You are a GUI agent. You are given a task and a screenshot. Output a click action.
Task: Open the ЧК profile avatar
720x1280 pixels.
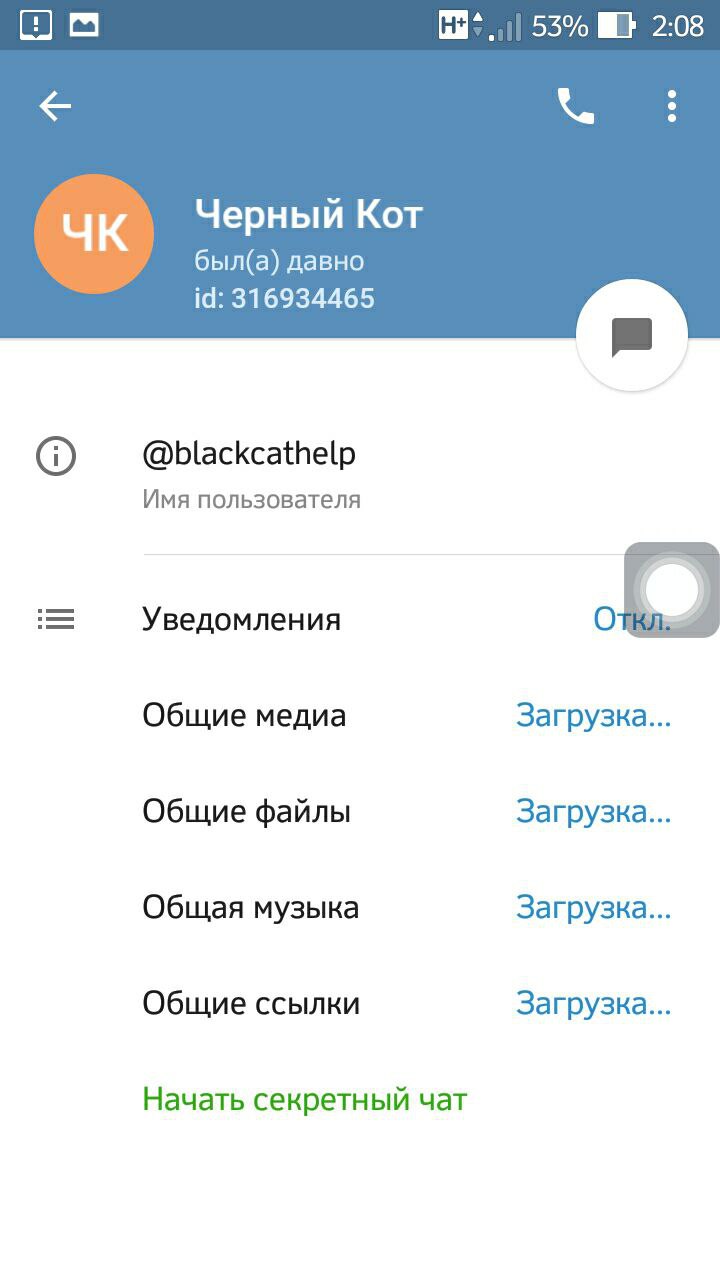point(94,234)
